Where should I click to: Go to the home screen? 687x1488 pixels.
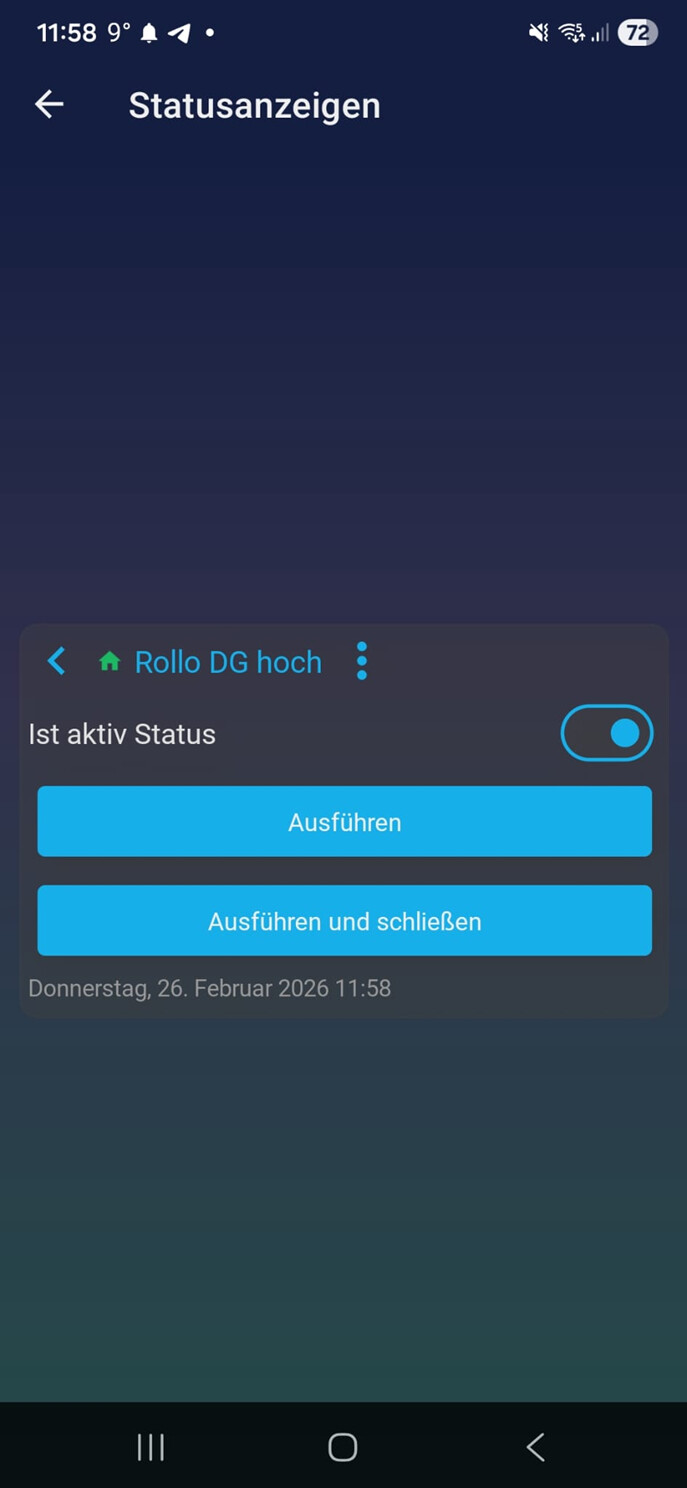(343, 1447)
